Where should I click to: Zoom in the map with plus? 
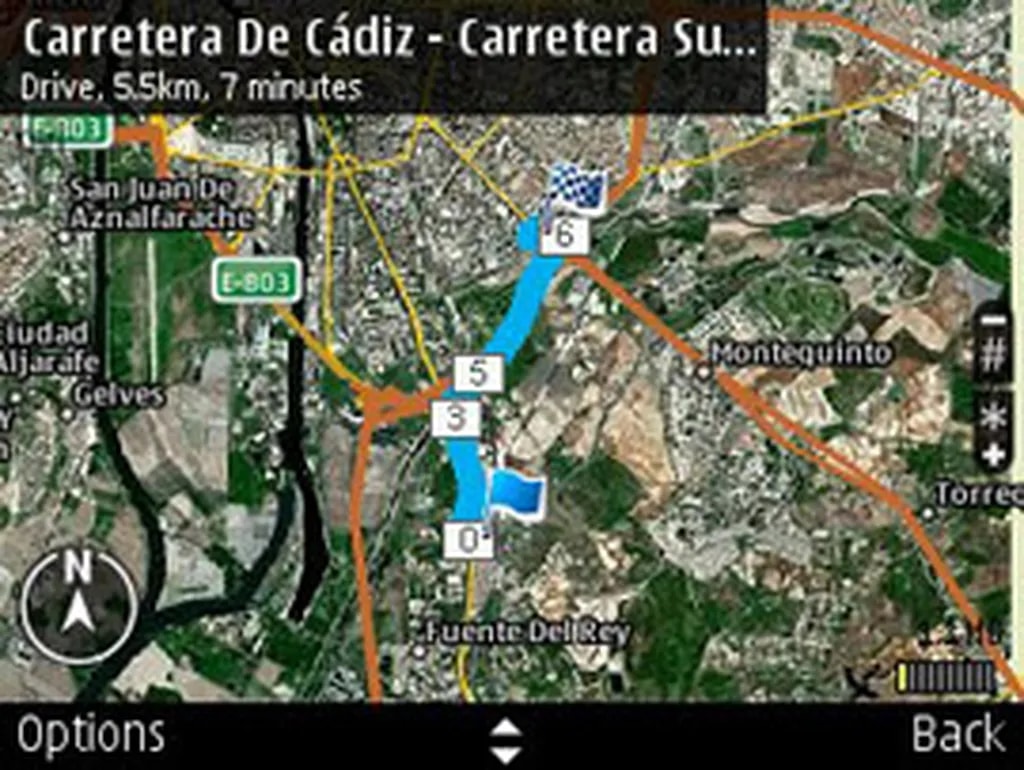point(993,456)
